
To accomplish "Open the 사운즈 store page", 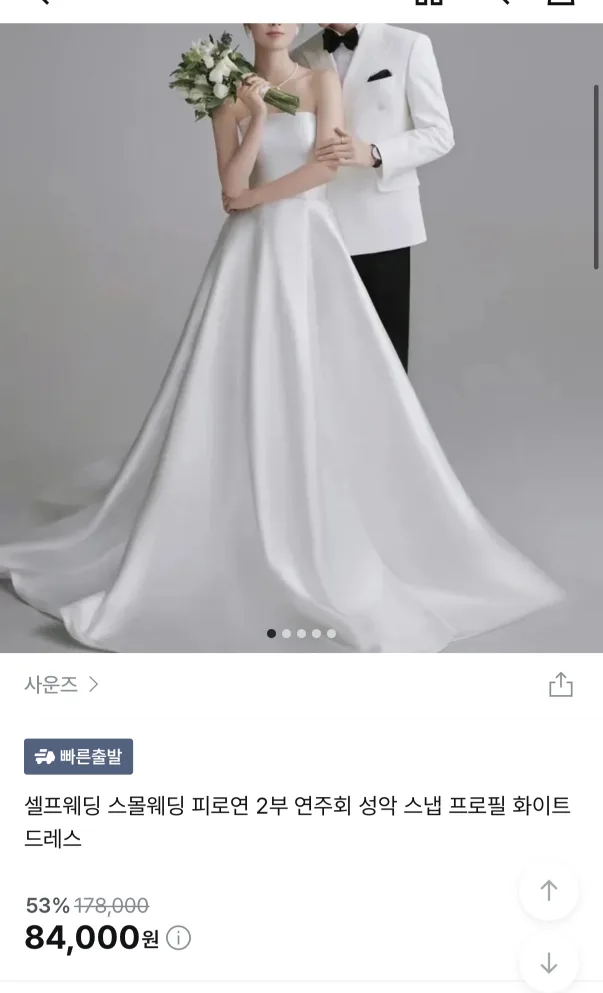I will pyautogui.click(x=61, y=685).
